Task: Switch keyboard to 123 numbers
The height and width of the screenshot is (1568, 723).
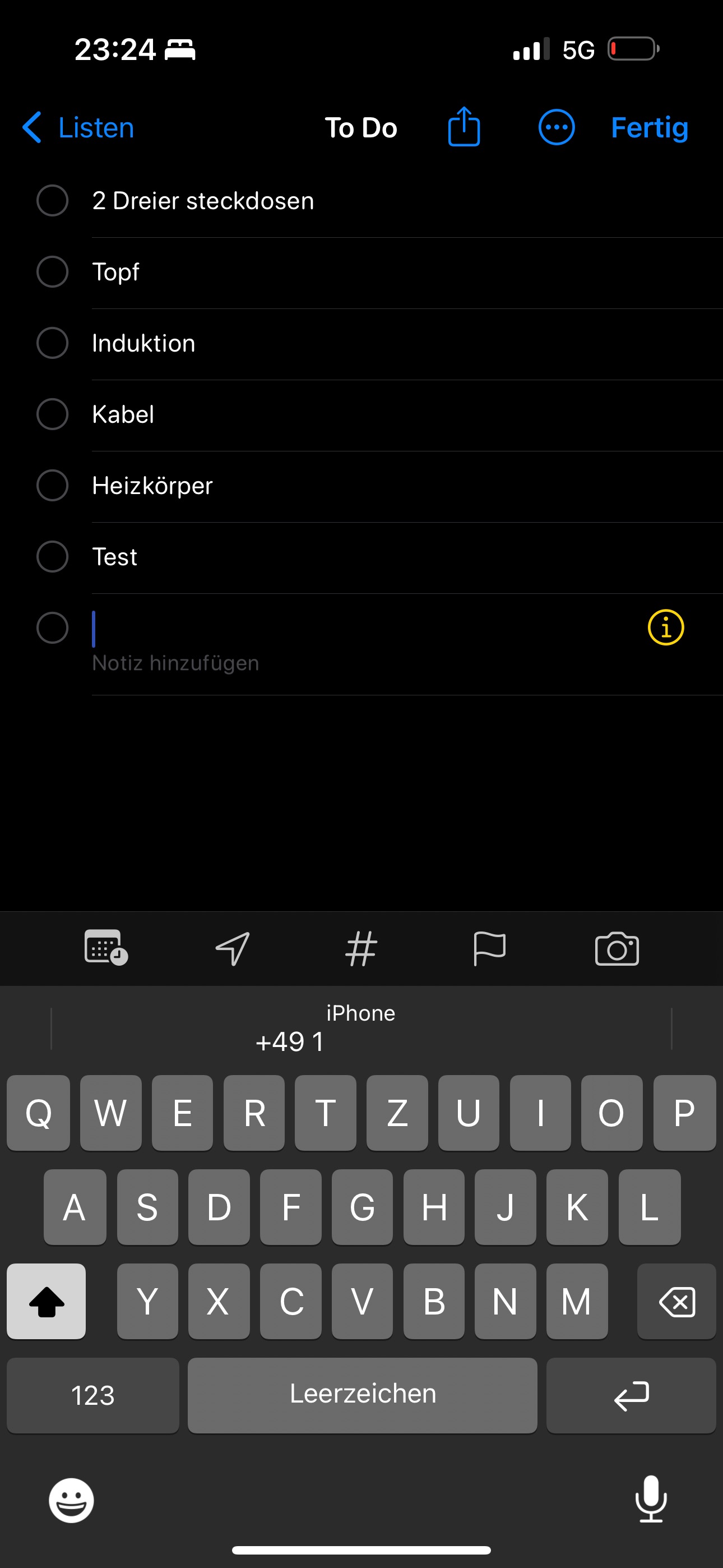Action: pos(93,1395)
